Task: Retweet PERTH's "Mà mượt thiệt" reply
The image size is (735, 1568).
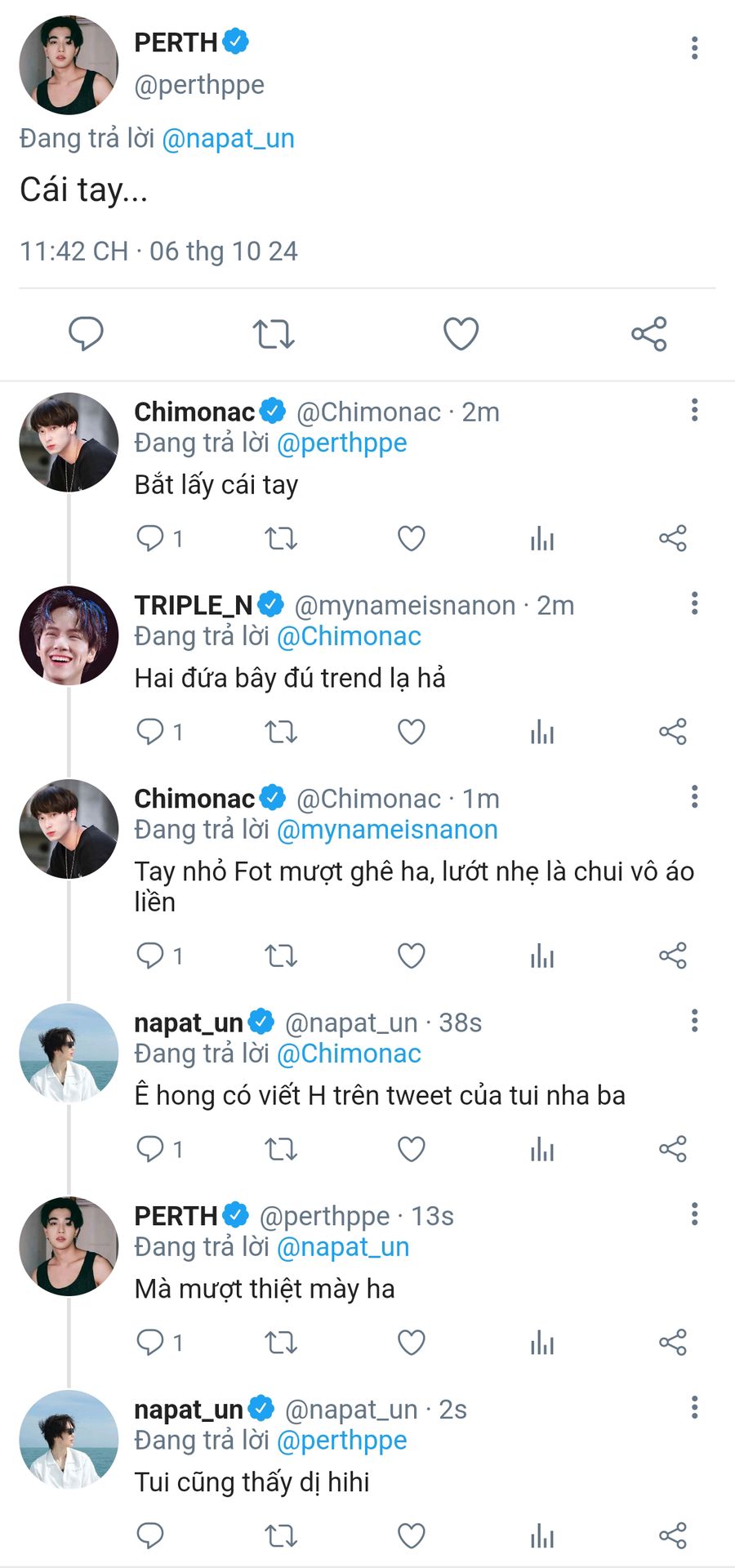Action: (281, 1343)
